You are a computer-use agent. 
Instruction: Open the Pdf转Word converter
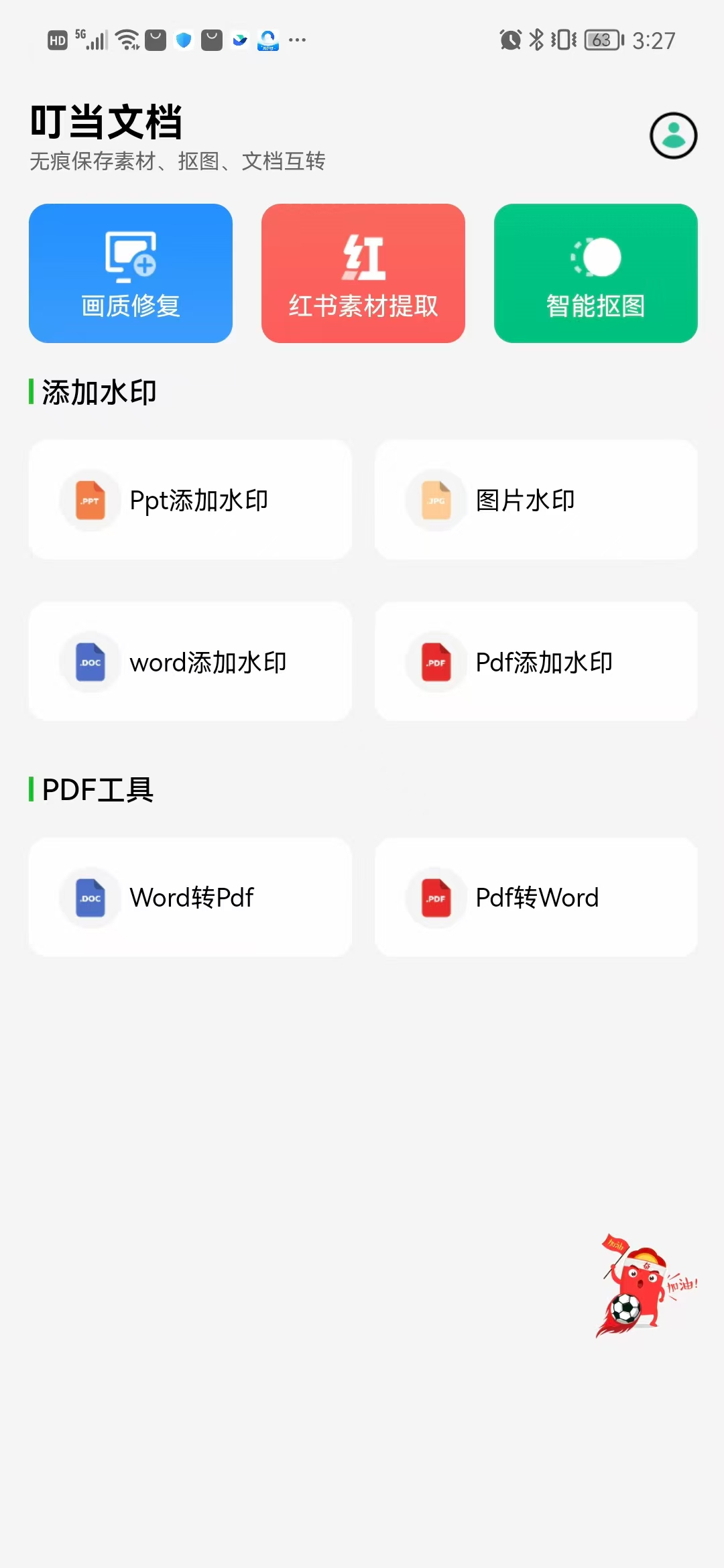coord(536,898)
